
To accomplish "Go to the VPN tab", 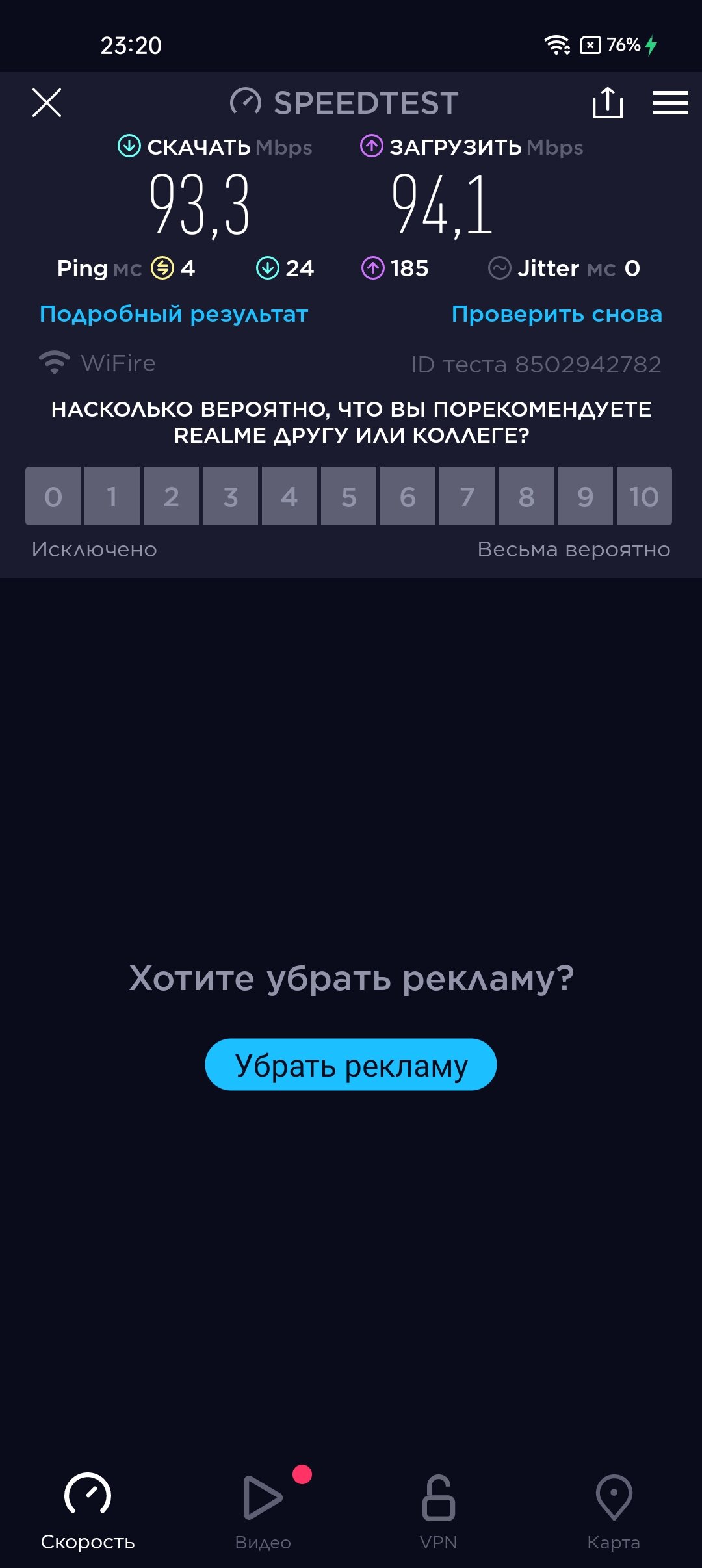I will coord(439,1511).
